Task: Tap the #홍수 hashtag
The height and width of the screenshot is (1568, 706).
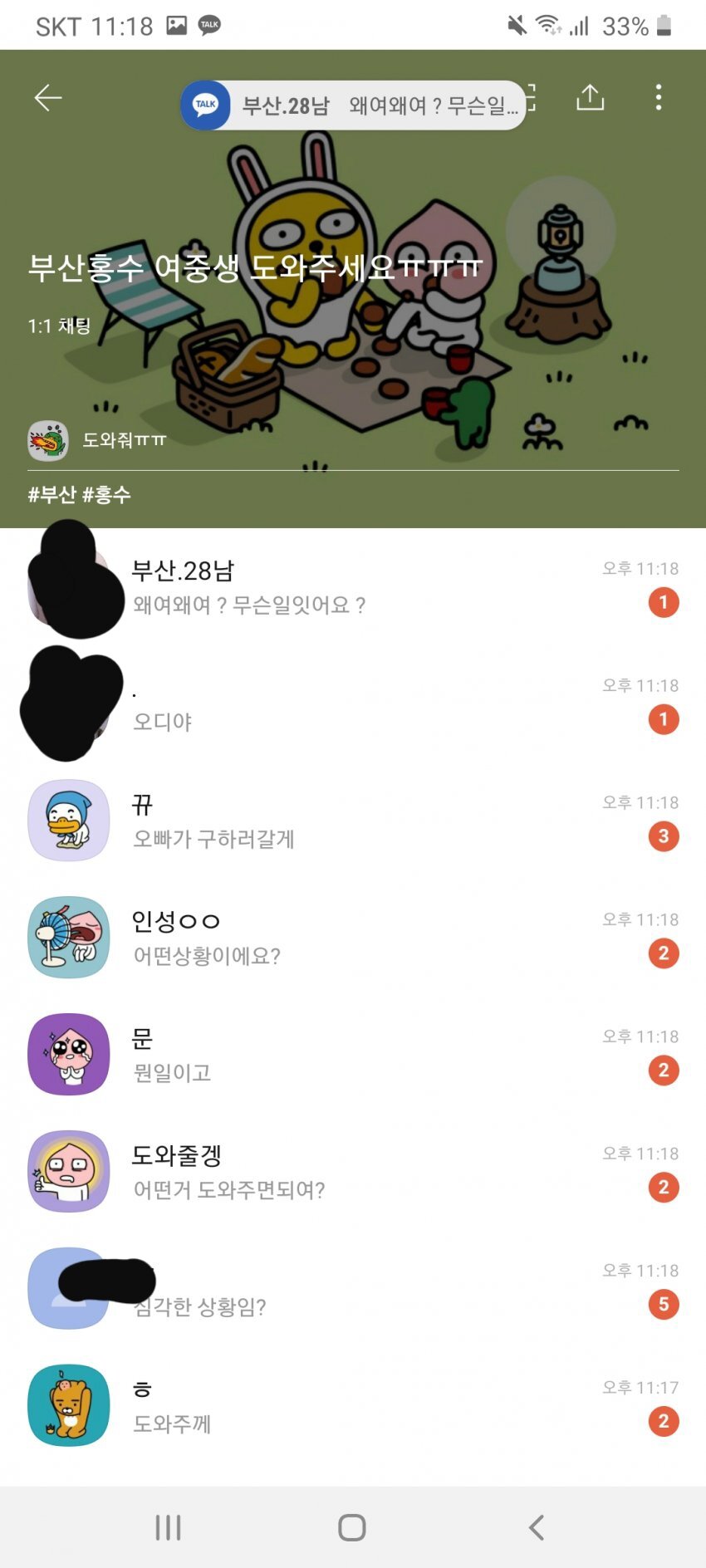Action: 106,495
